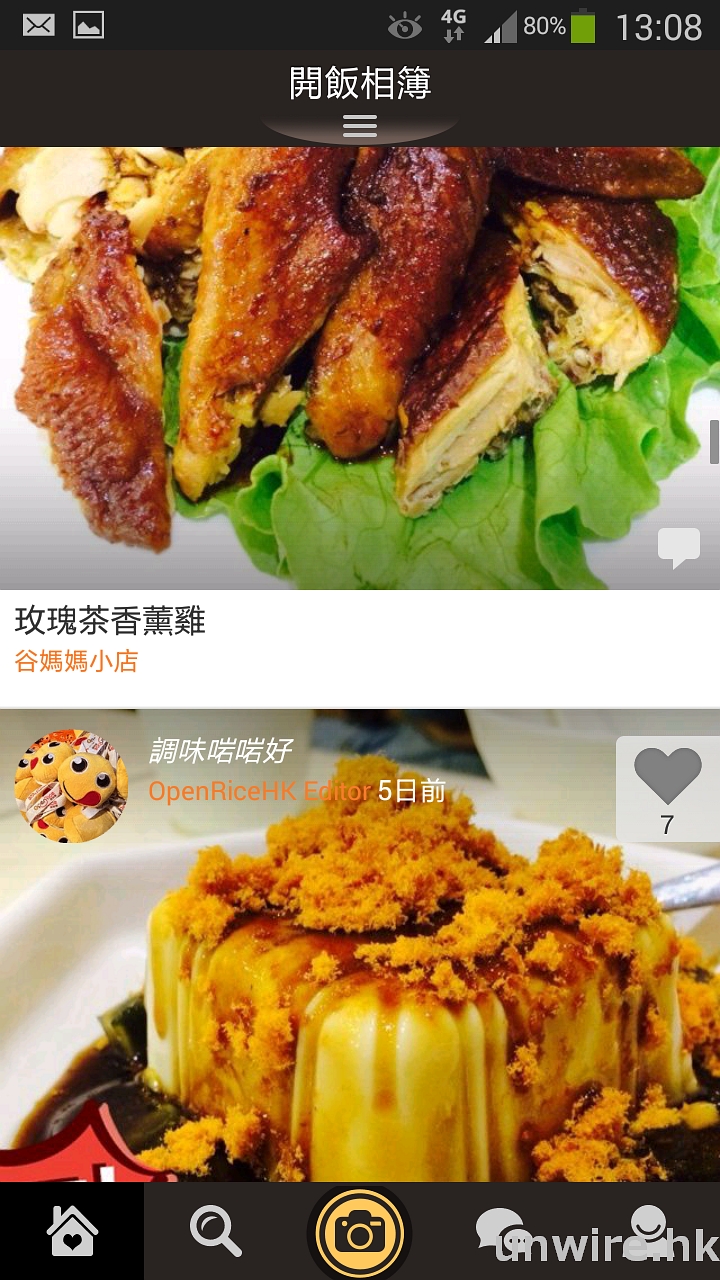
Task: Open comments on the 玫瑰茶香薰雞 photo
Action: [678, 548]
